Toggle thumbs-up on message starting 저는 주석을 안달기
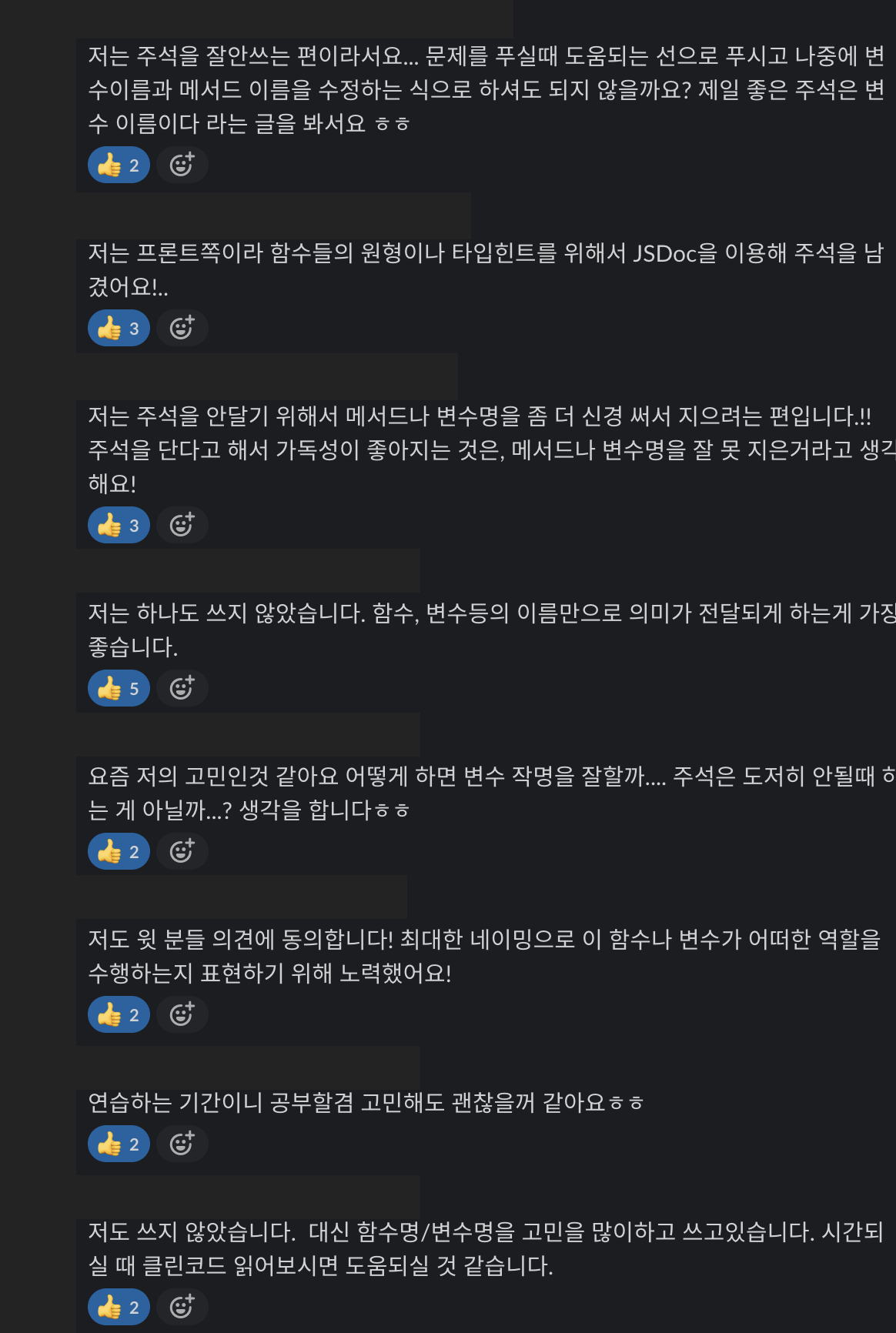 [x=119, y=526]
